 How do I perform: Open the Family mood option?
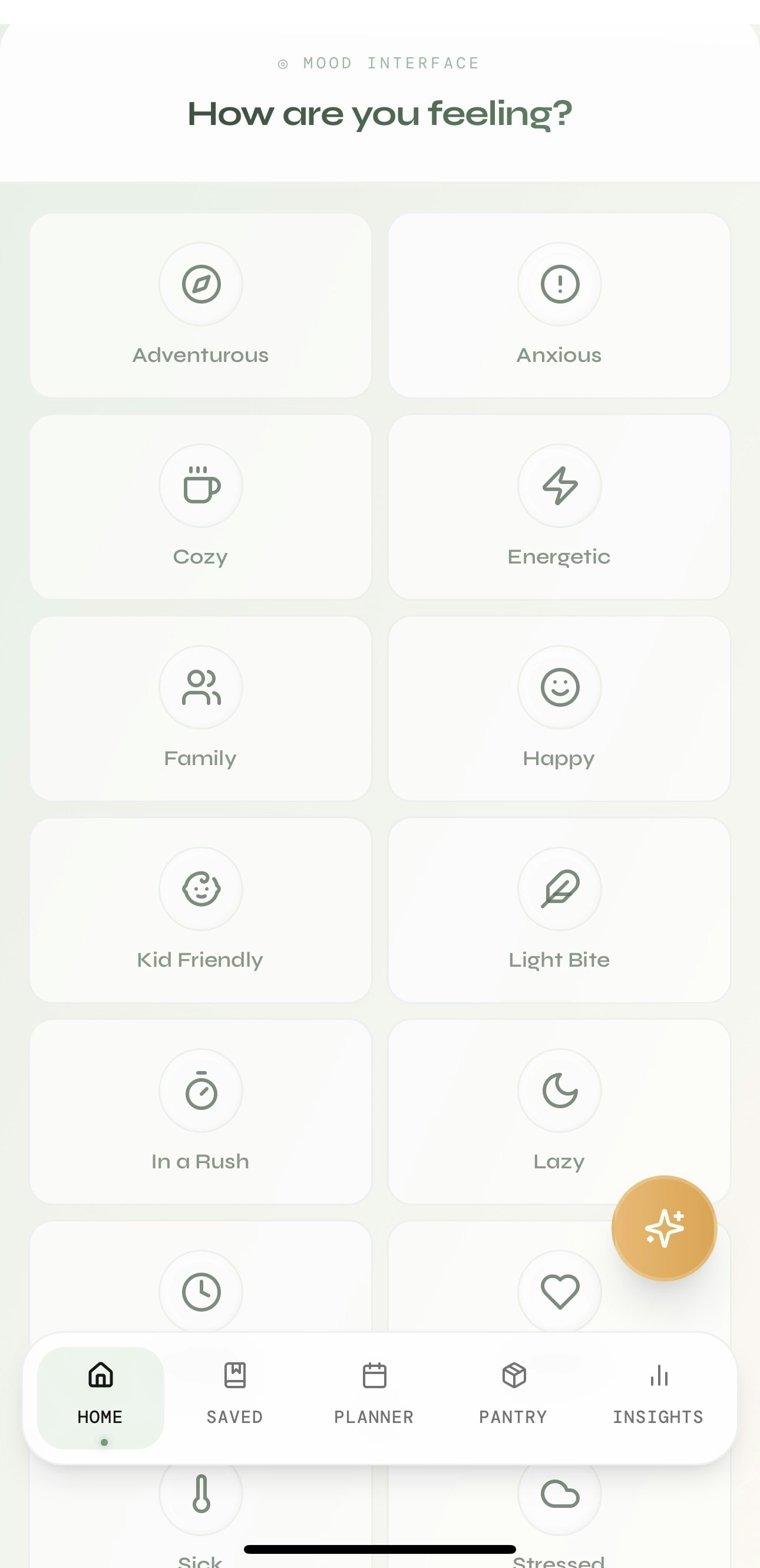click(200, 708)
